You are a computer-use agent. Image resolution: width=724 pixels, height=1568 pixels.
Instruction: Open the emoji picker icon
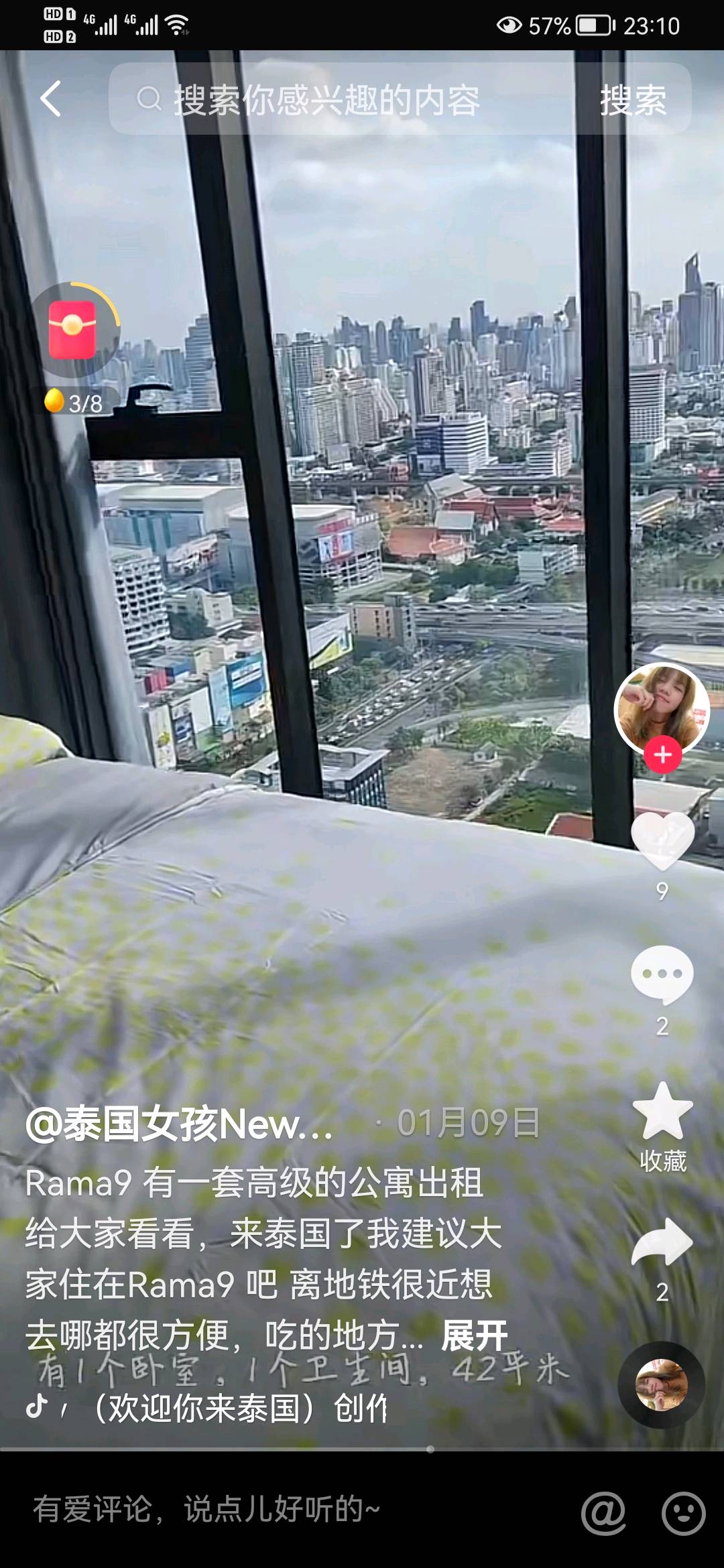pyautogui.click(x=683, y=1512)
